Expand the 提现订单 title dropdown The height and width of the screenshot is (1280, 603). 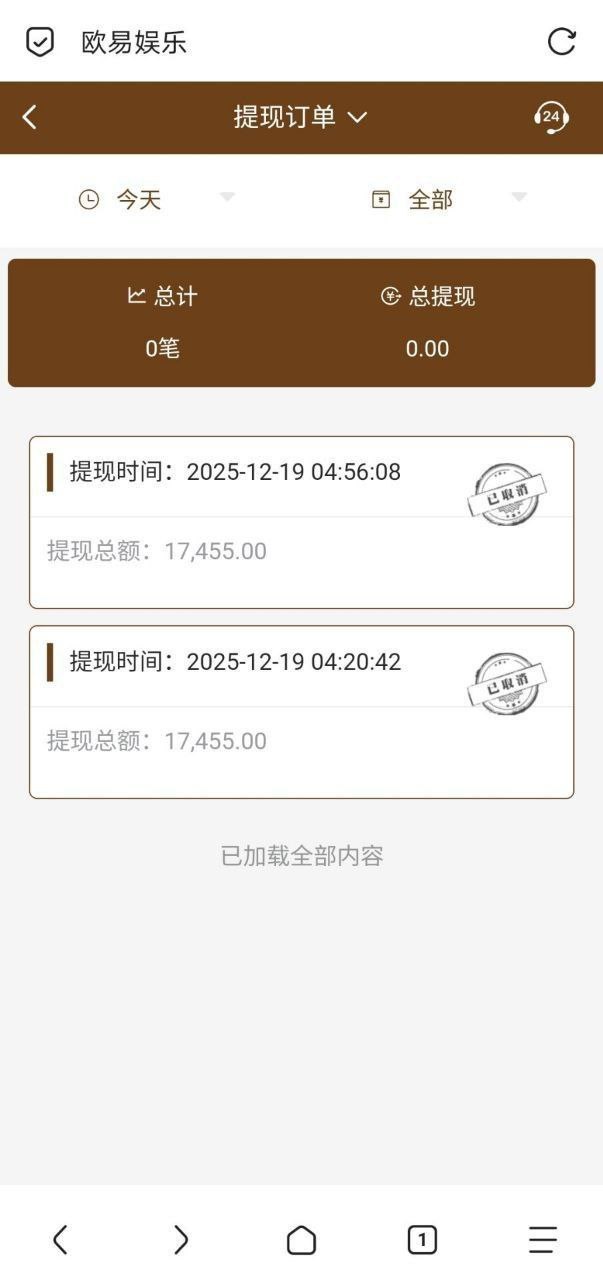(300, 117)
